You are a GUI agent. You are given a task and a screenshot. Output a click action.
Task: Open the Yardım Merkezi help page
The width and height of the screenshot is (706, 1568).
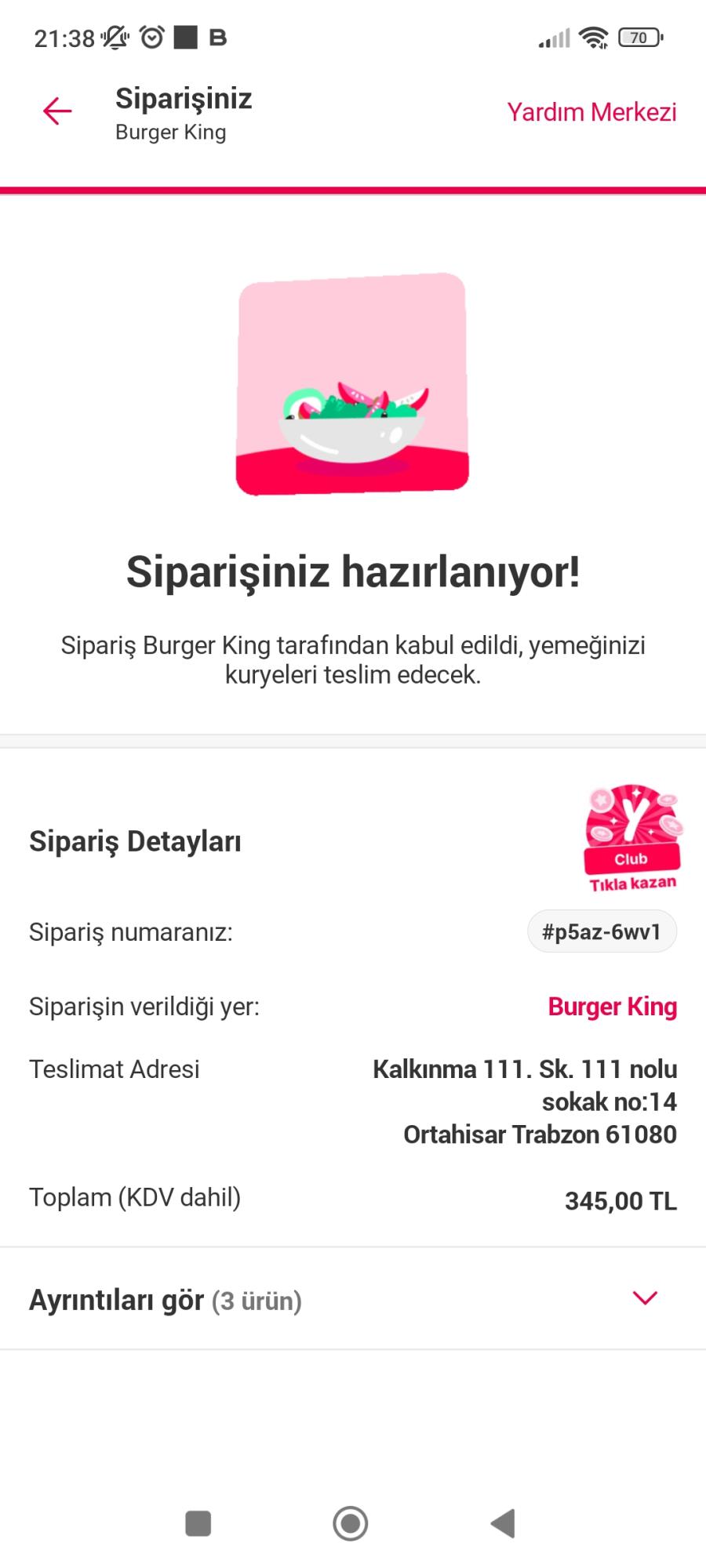pyautogui.click(x=592, y=112)
